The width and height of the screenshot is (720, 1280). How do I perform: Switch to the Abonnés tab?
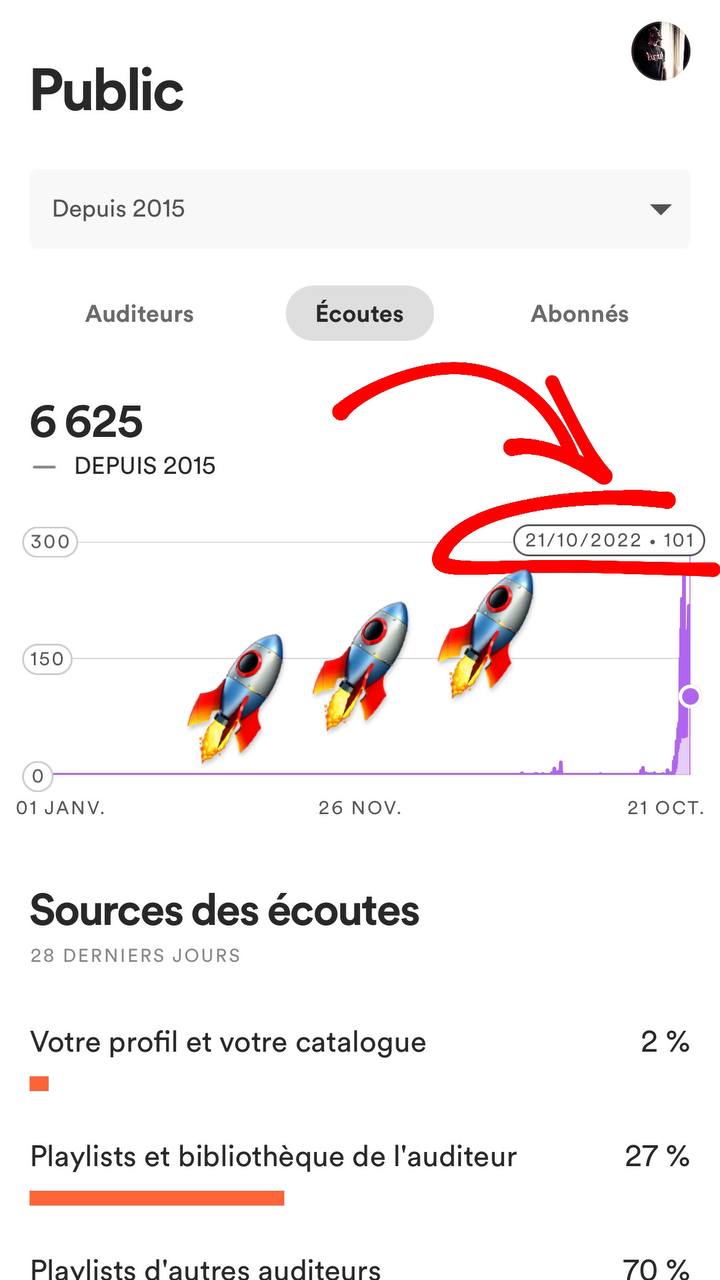pyautogui.click(x=579, y=313)
